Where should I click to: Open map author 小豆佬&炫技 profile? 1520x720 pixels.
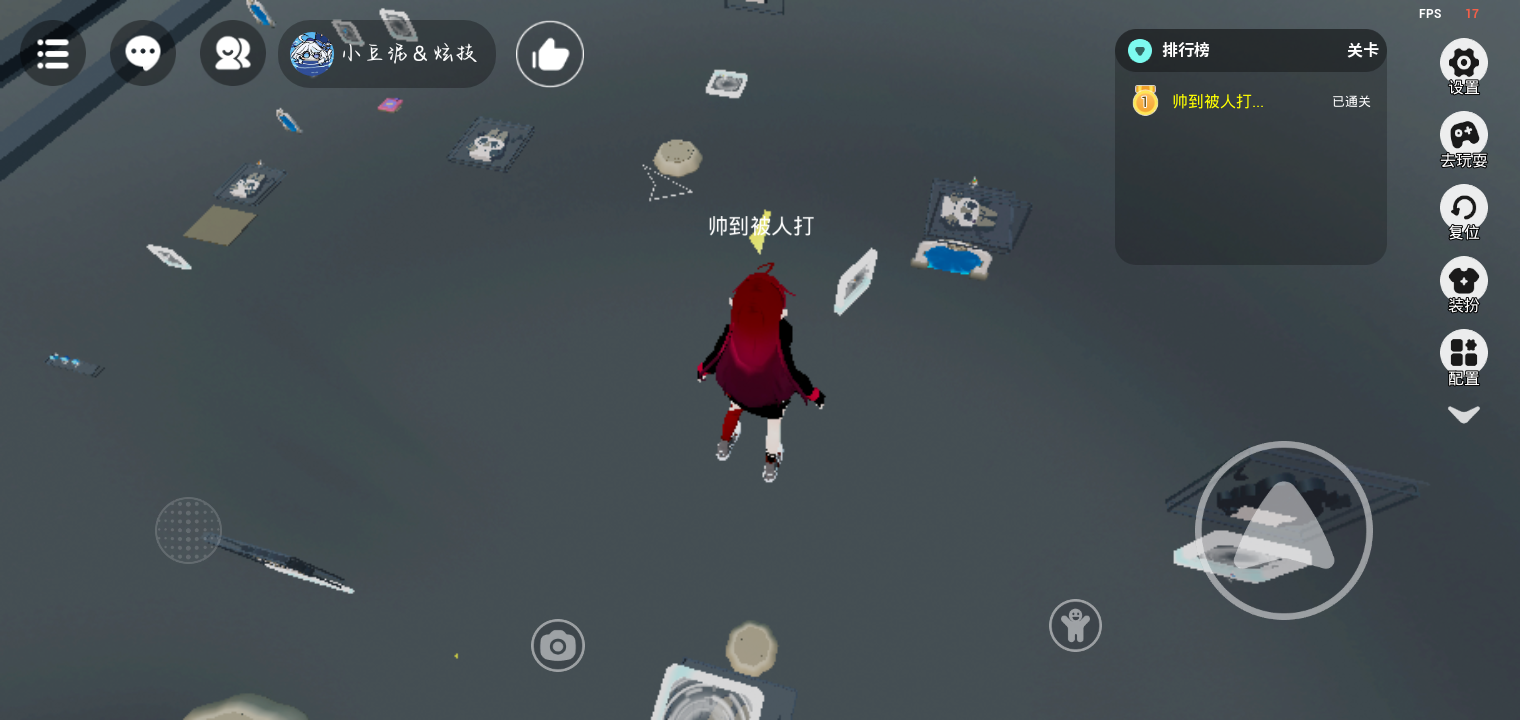tap(387, 54)
